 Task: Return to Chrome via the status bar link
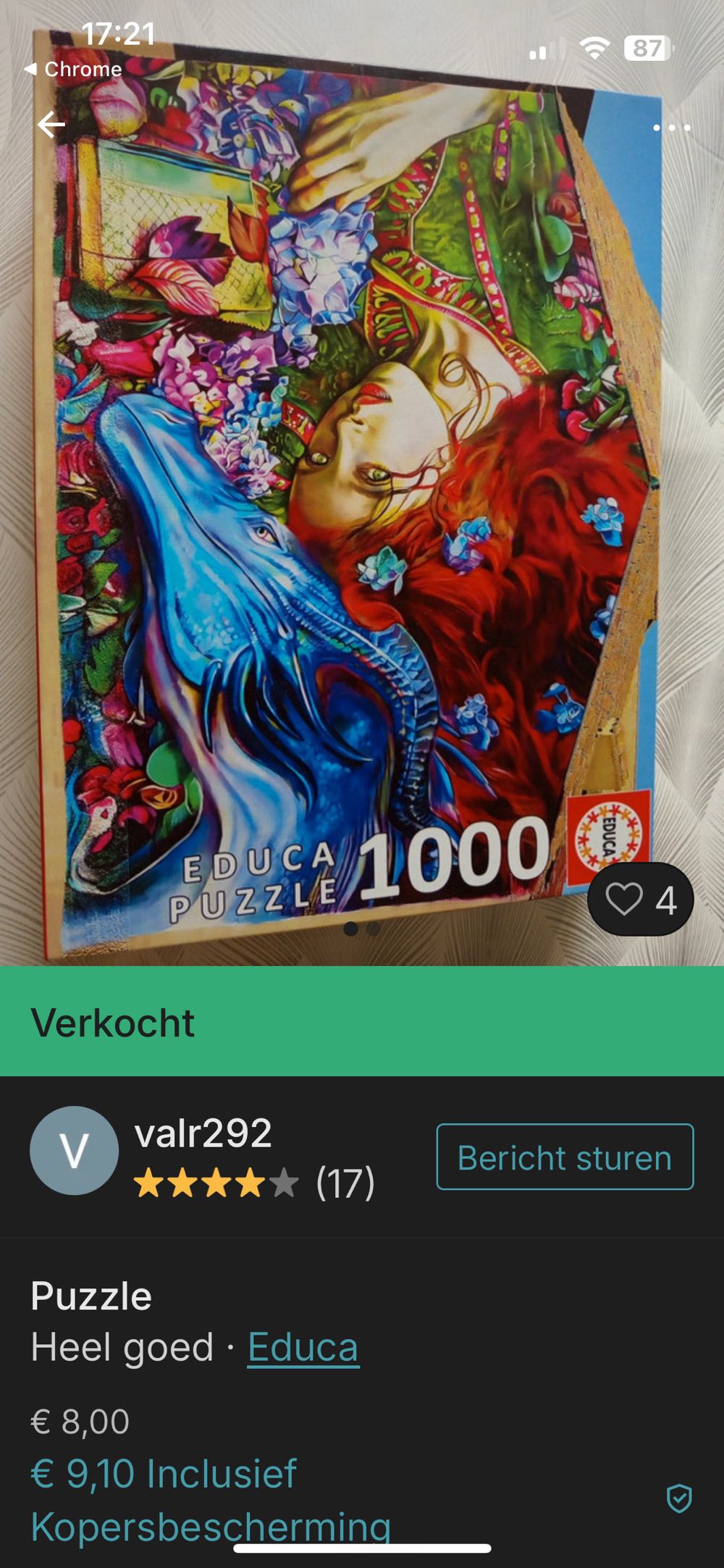(72, 70)
